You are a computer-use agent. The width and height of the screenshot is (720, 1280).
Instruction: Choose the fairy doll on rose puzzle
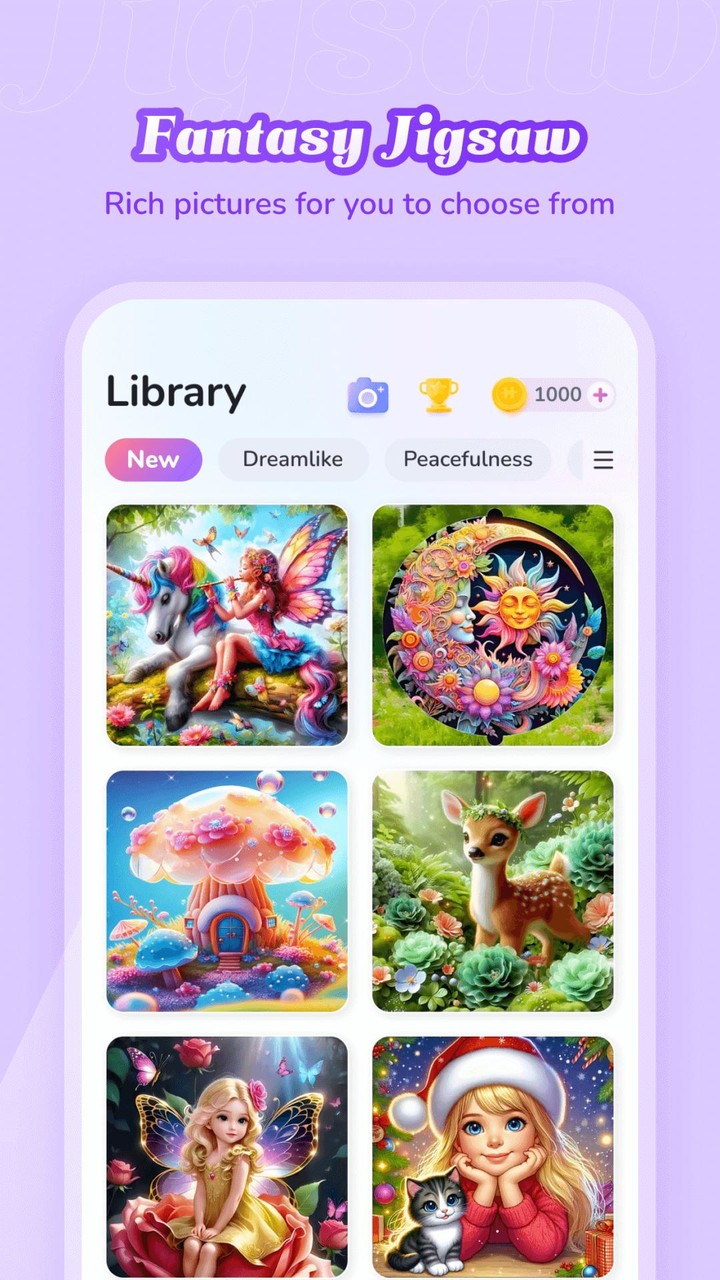[227, 1155]
